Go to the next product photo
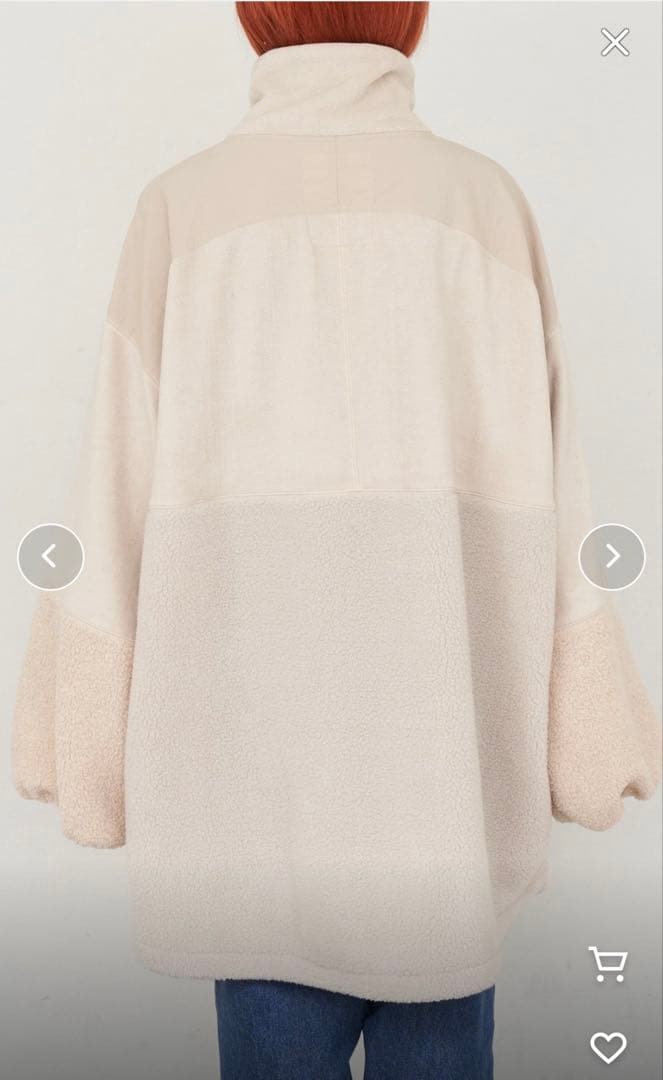663x1080 pixels. [612, 557]
